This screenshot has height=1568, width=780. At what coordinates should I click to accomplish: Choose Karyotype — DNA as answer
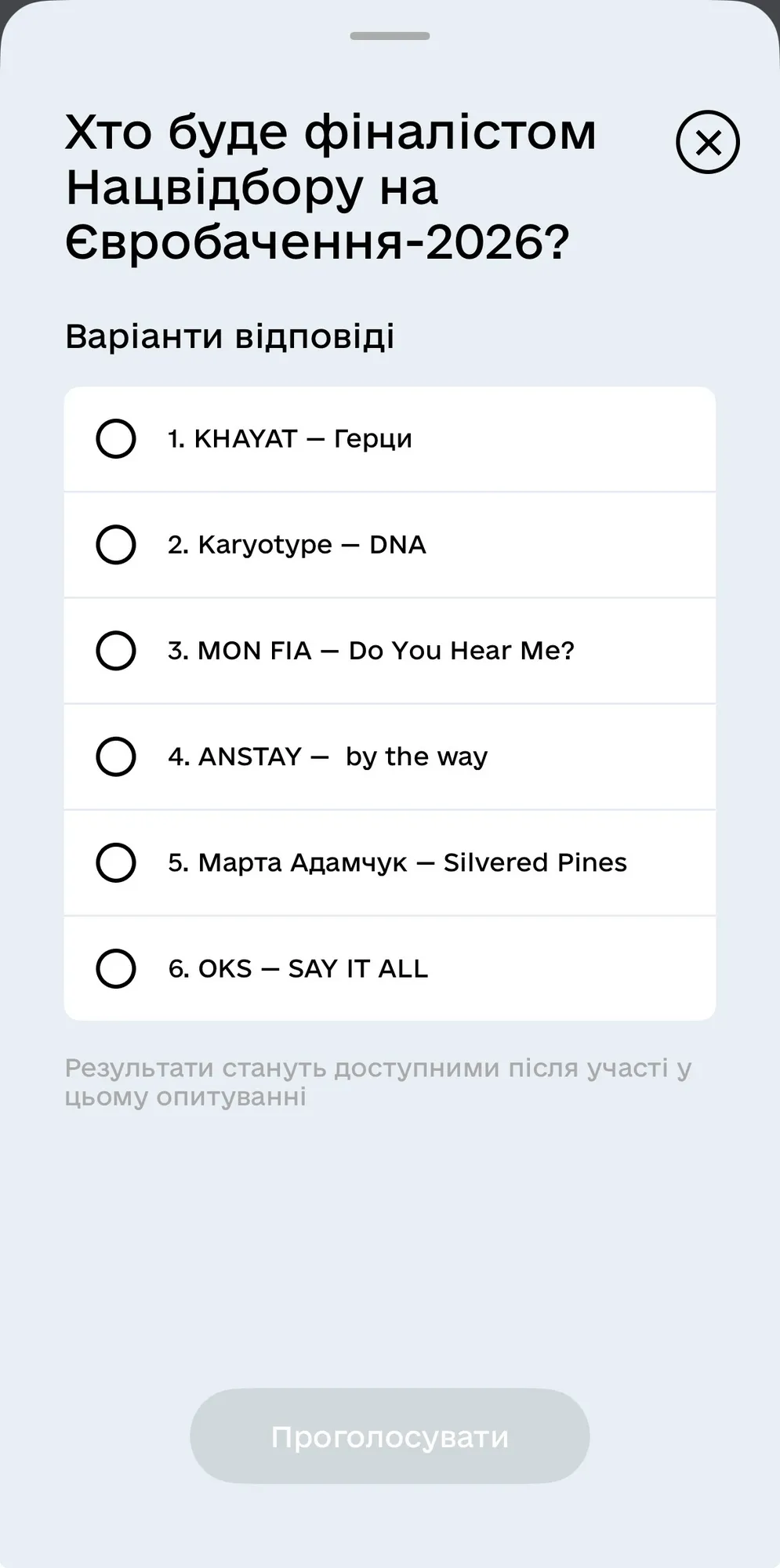[x=116, y=545]
